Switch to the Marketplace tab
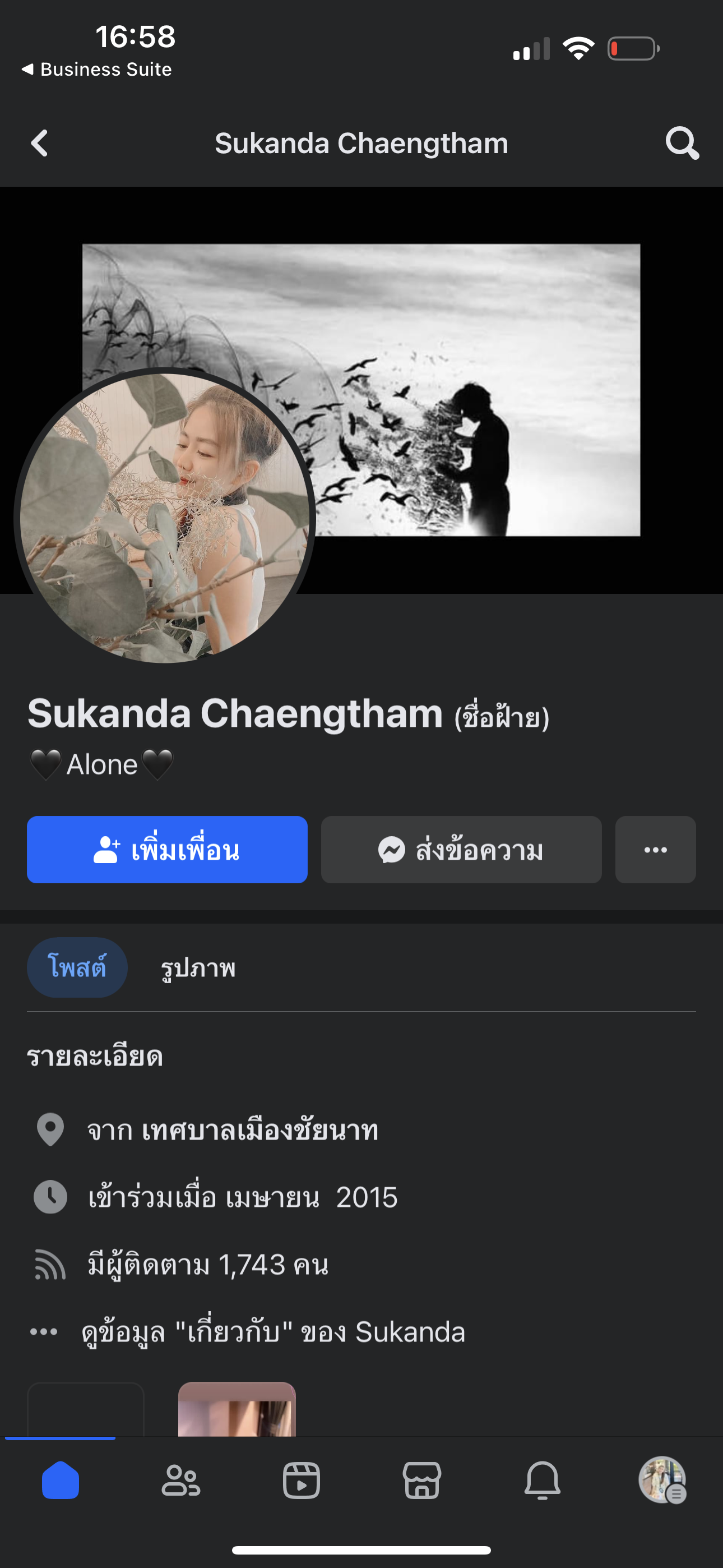723x1568 pixels. [421, 1481]
